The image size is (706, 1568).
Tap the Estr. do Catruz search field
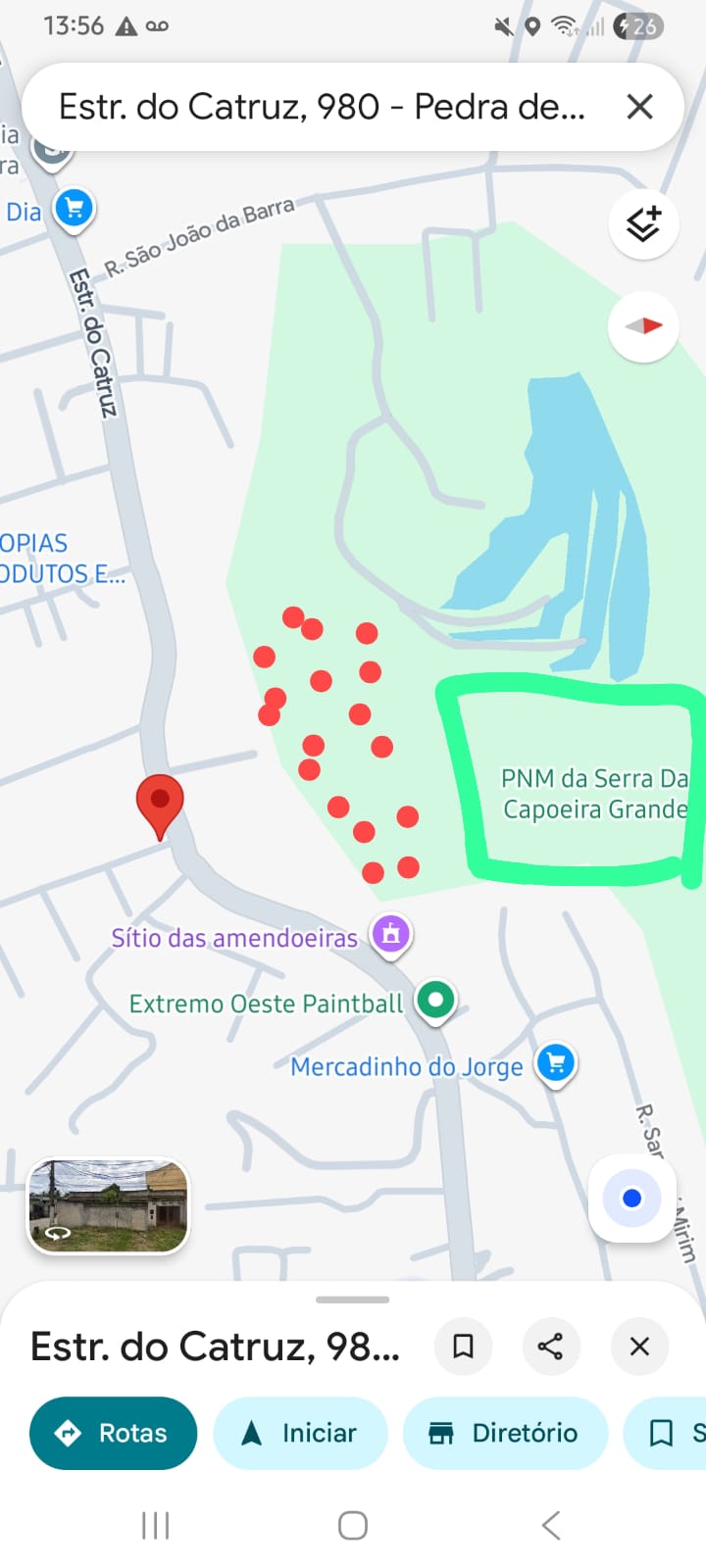tap(324, 106)
